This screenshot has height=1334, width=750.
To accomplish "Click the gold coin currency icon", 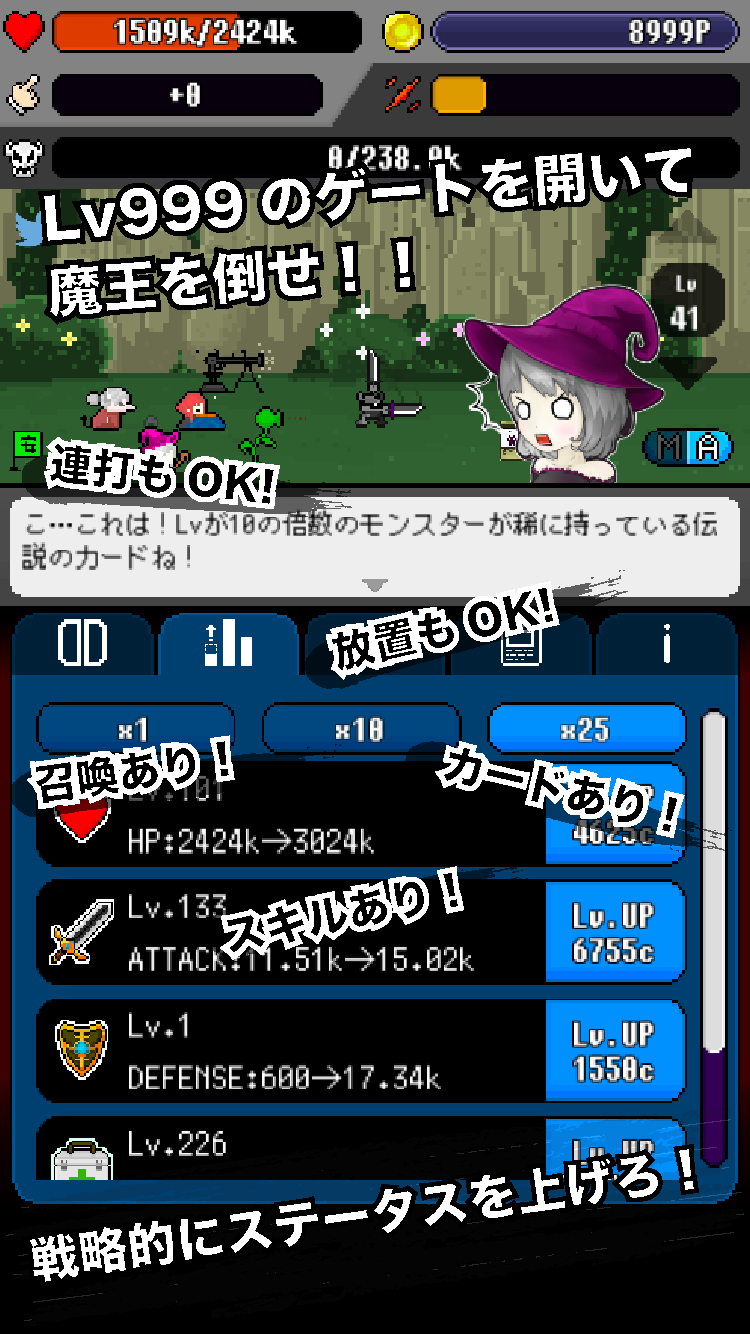I will (404, 30).
